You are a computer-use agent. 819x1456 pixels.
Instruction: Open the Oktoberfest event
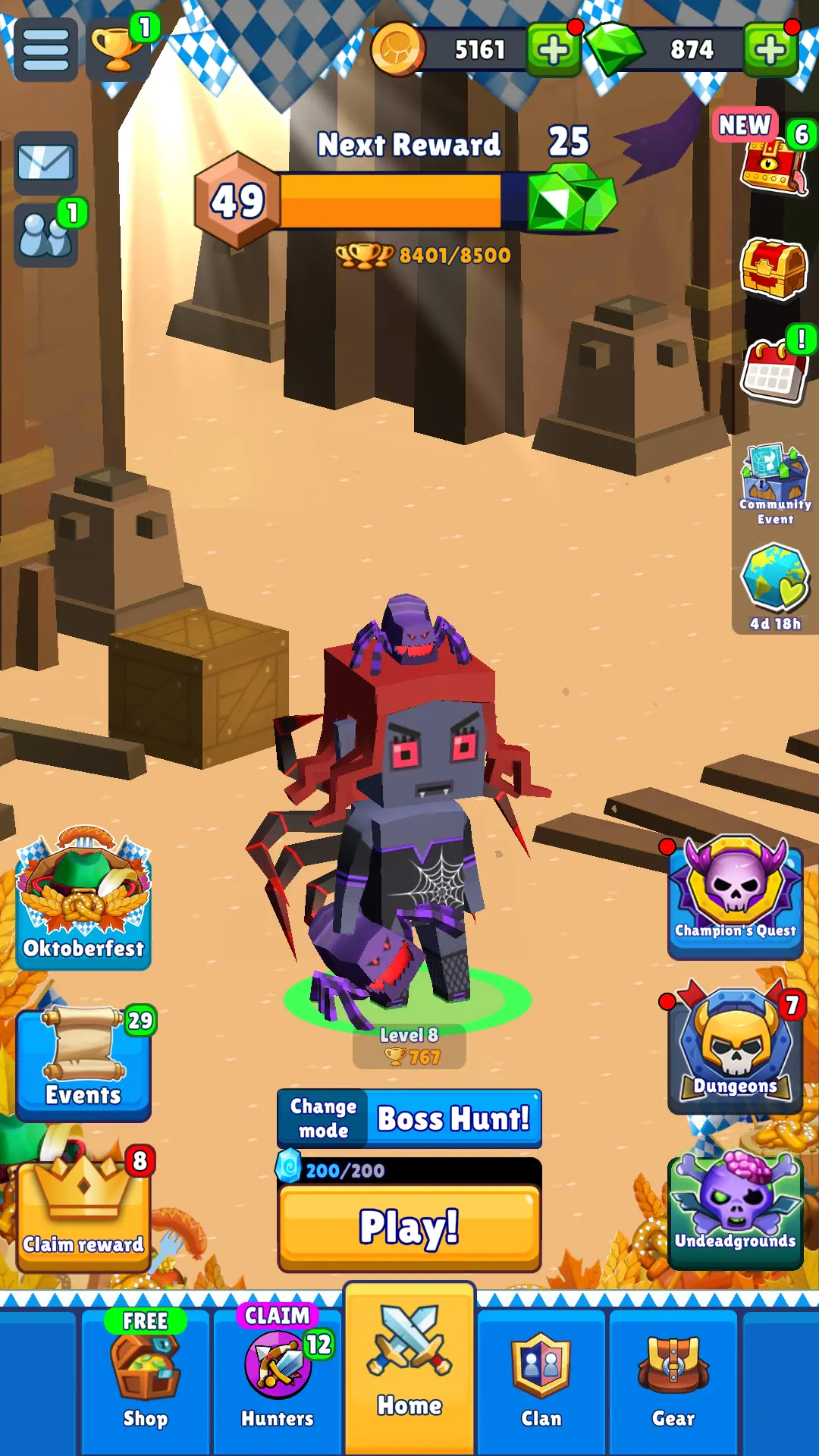tap(83, 899)
